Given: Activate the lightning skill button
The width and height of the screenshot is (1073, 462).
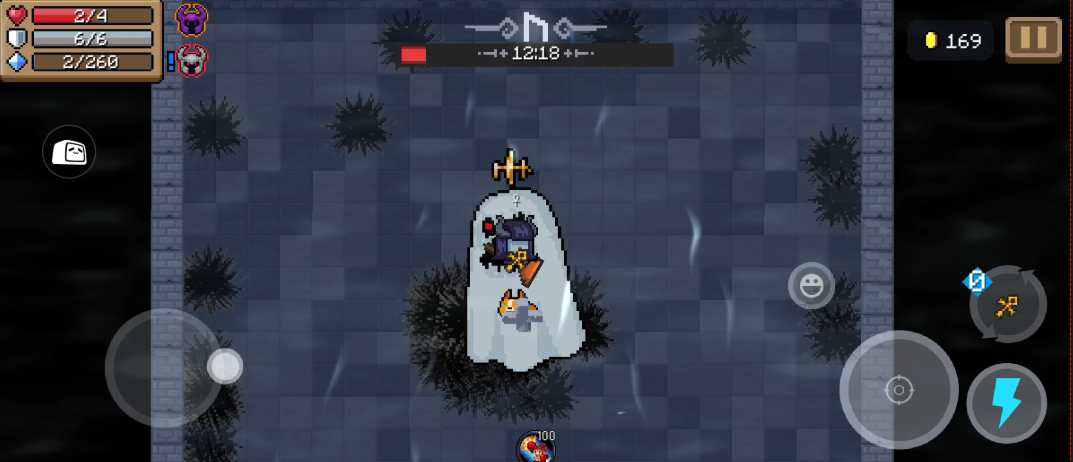Looking at the screenshot, I should pos(1006,403).
